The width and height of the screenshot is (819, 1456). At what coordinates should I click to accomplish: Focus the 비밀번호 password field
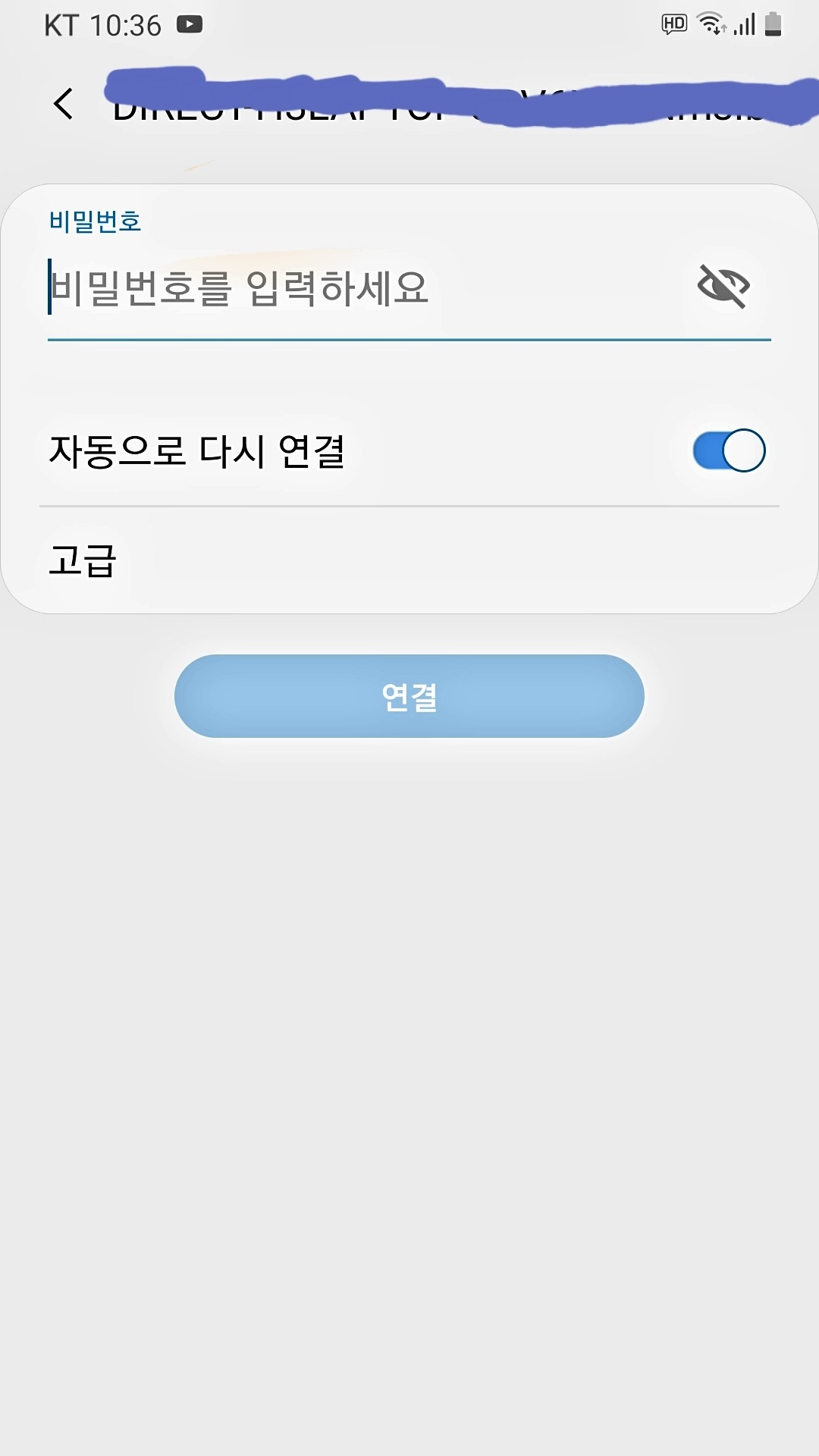364,288
